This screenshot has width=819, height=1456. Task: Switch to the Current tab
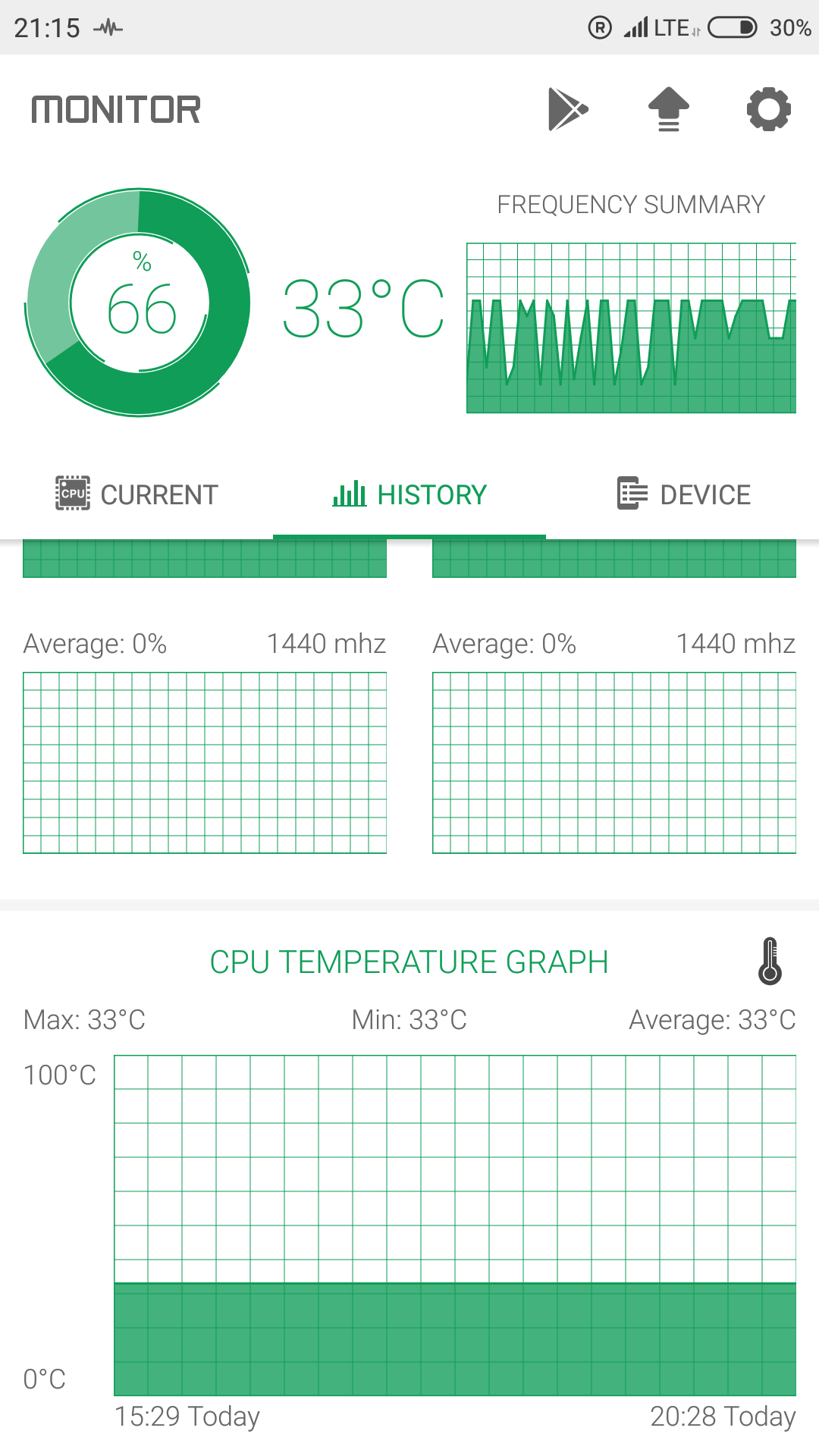point(136,494)
